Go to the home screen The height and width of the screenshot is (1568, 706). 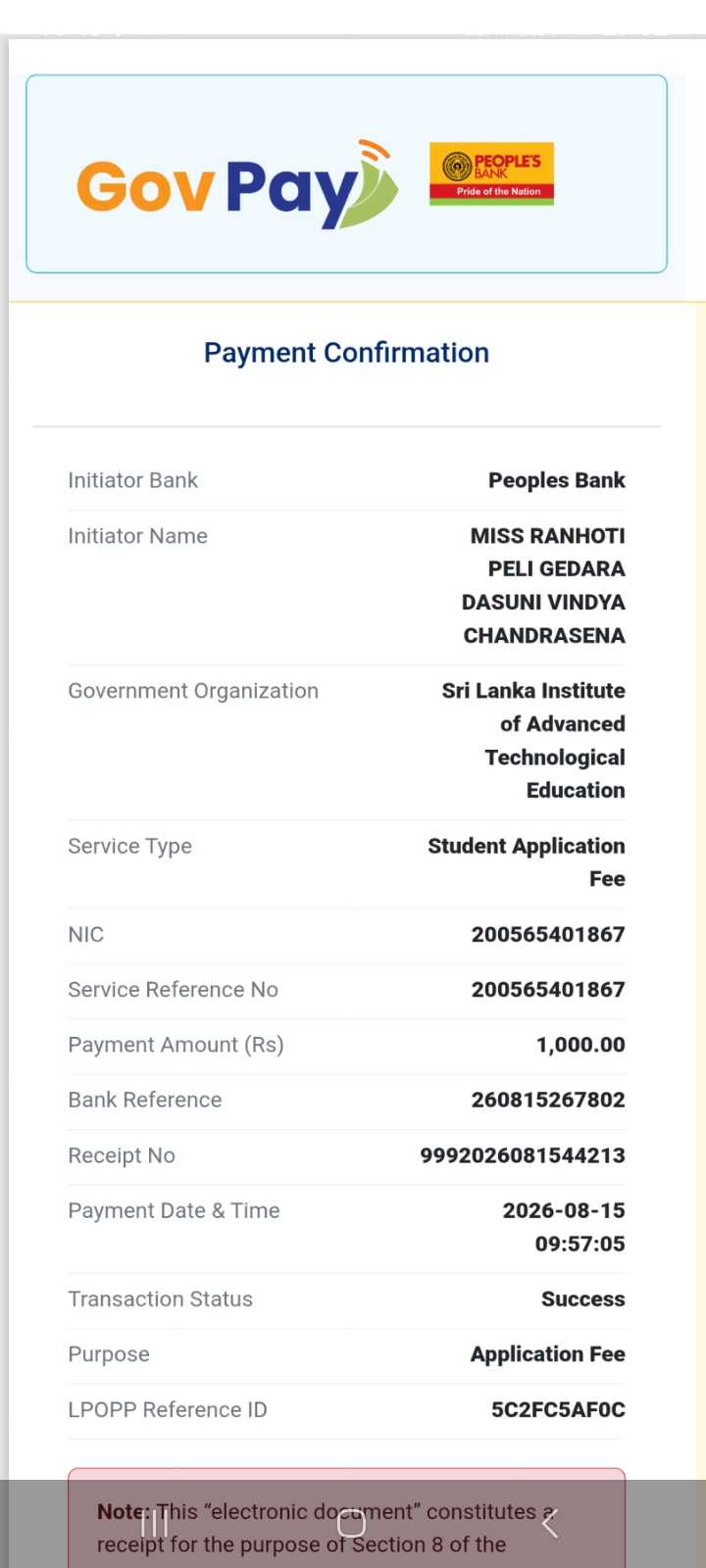[x=352, y=1523]
